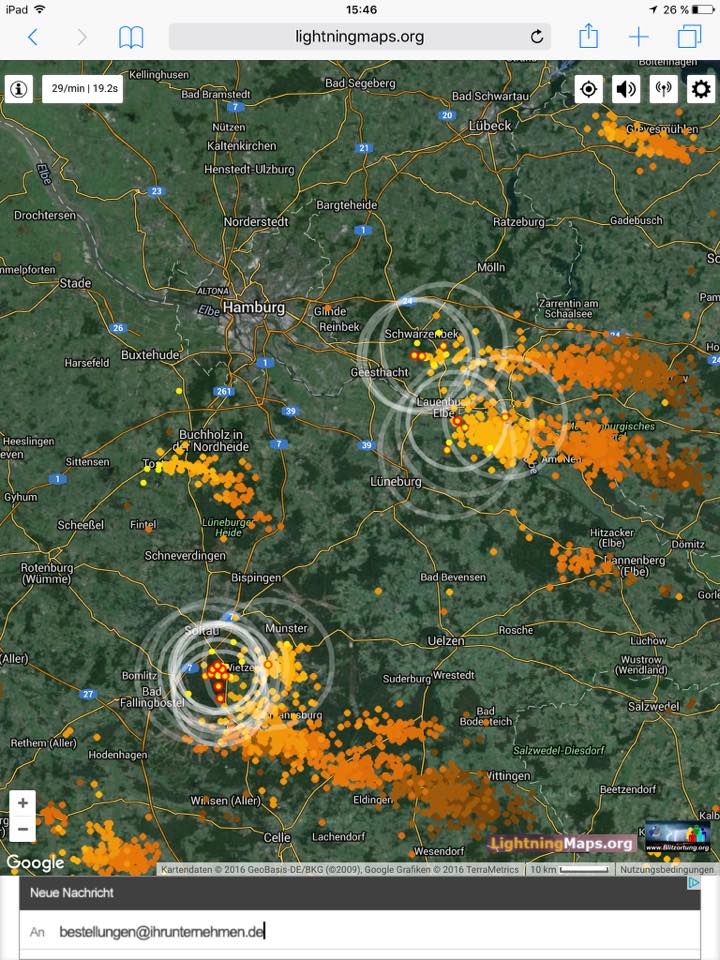Go back to the previous page
This screenshot has height=960, width=720.
(x=32, y=37)
